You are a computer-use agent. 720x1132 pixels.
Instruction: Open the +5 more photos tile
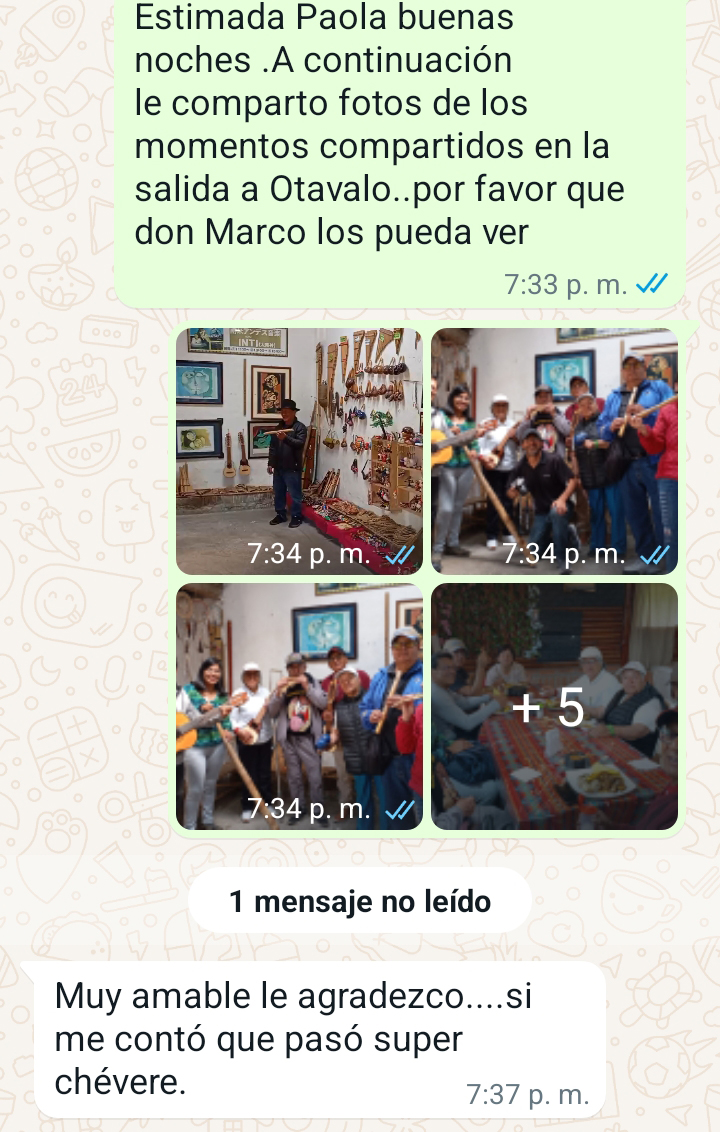click(554, 706)
